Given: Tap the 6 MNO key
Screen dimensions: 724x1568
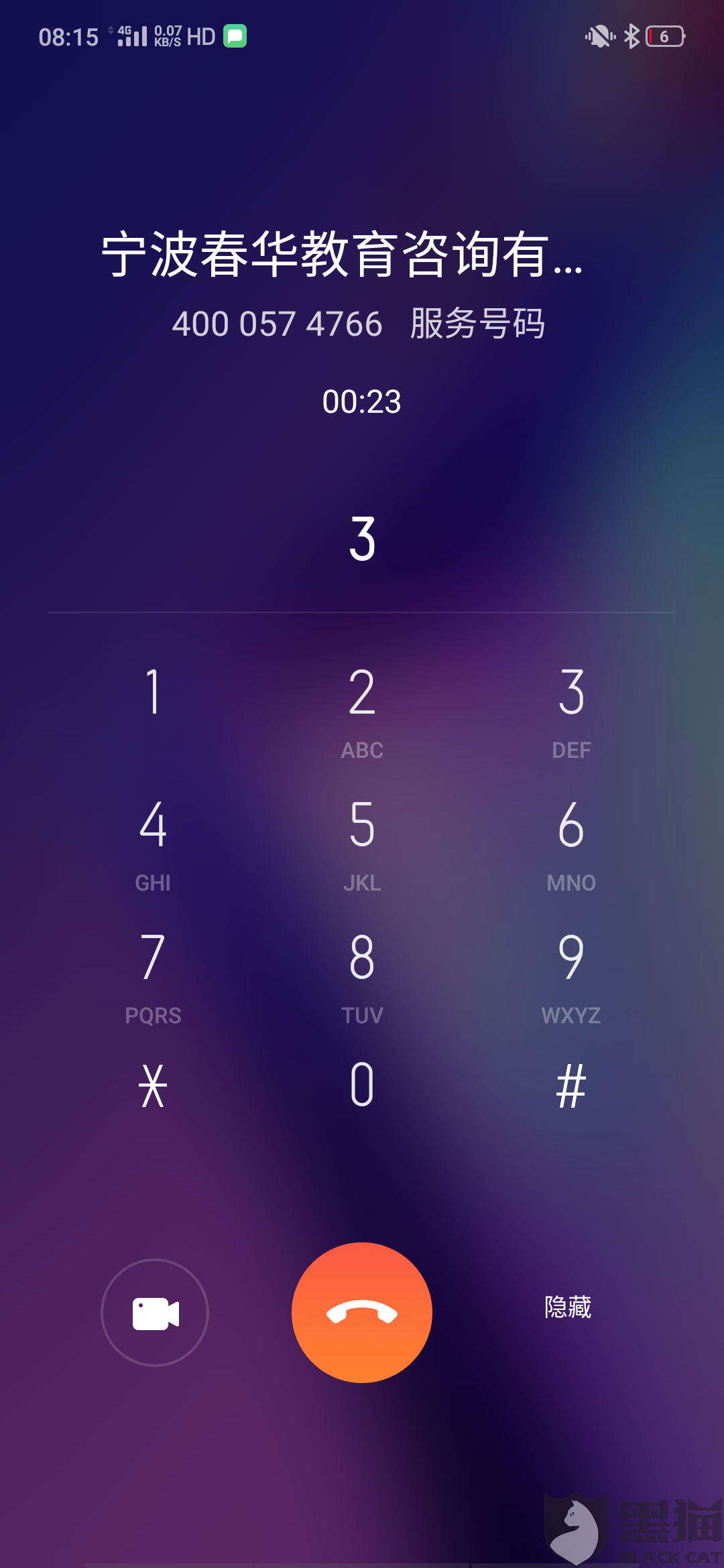Looking at the screenshot, I should (x=571, y=843).
